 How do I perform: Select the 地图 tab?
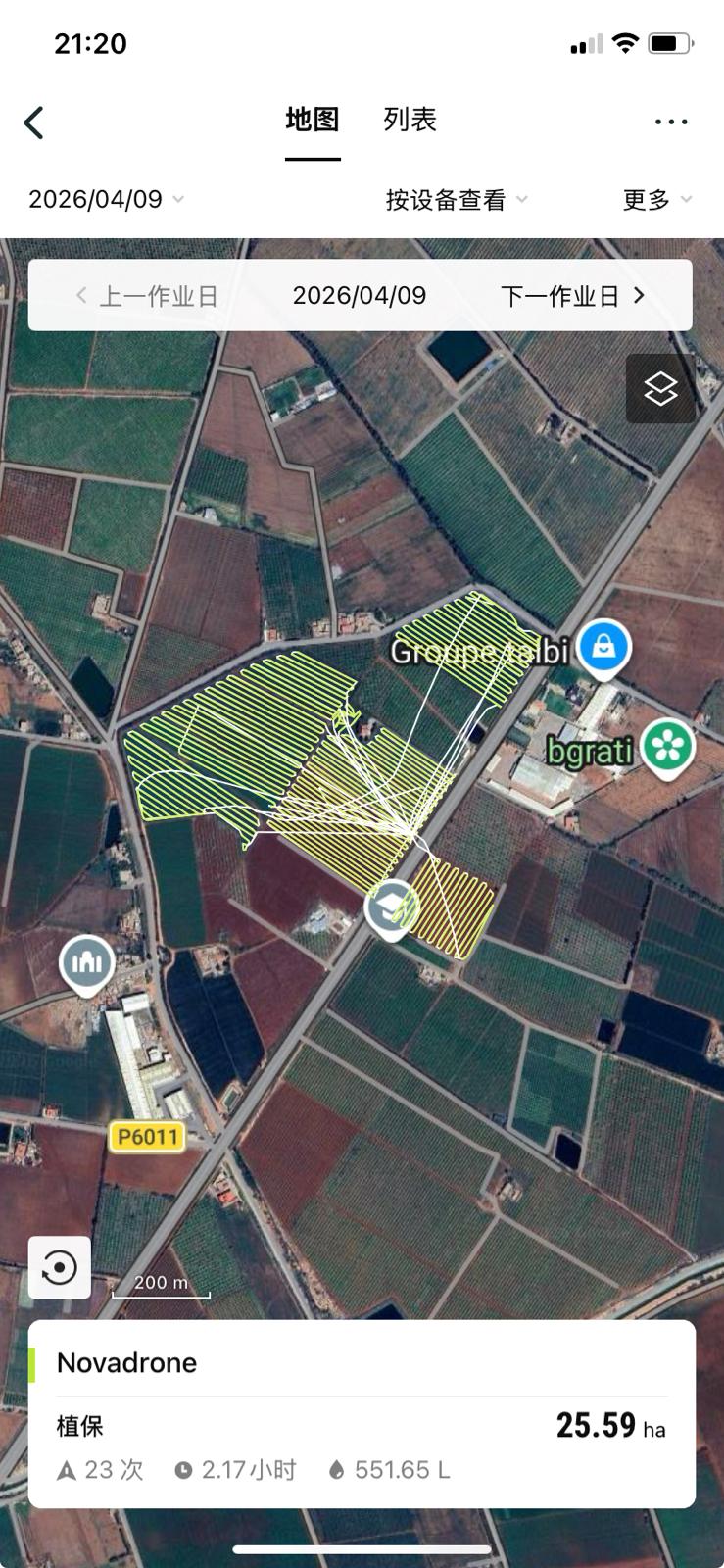(312, 120)
